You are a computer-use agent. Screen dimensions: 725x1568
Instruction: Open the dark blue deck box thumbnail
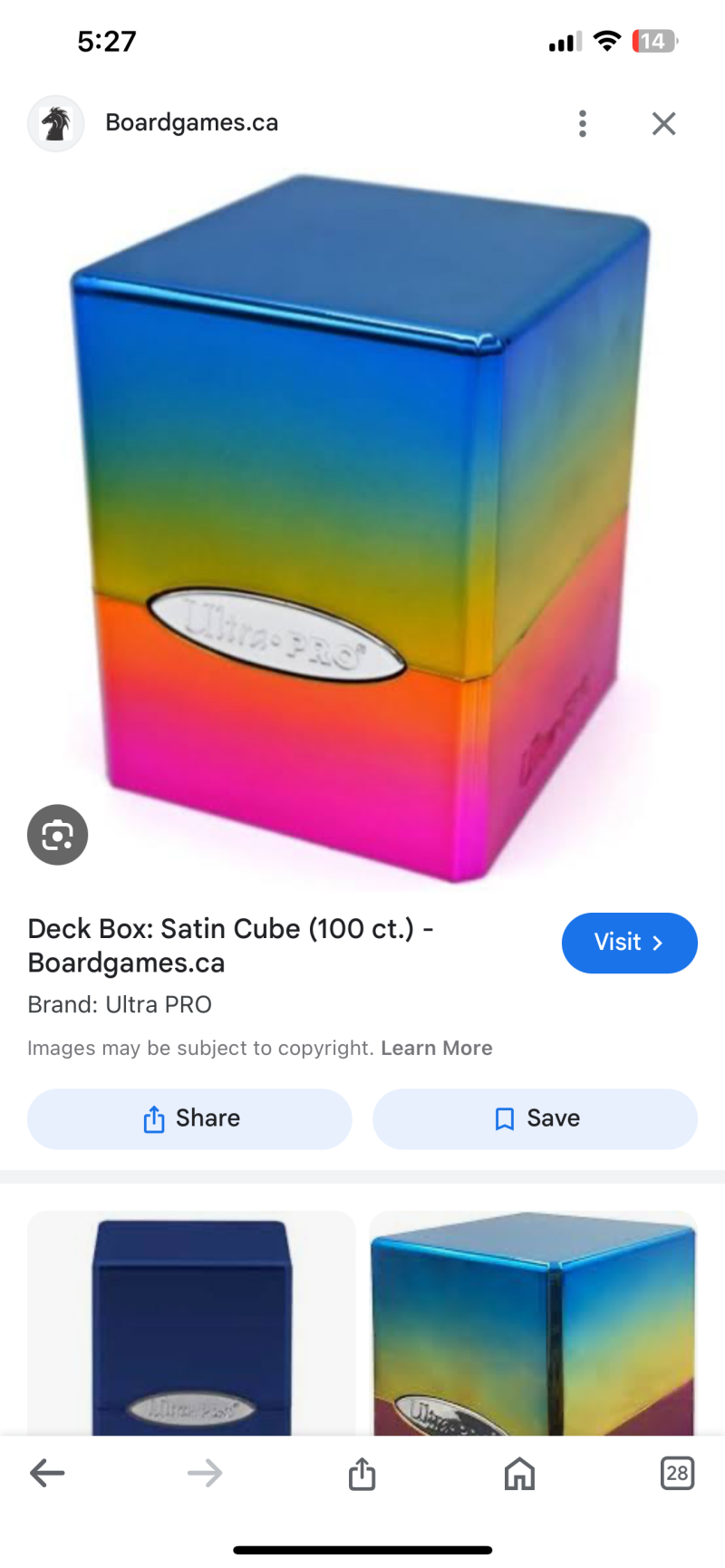click(191, 1323)
